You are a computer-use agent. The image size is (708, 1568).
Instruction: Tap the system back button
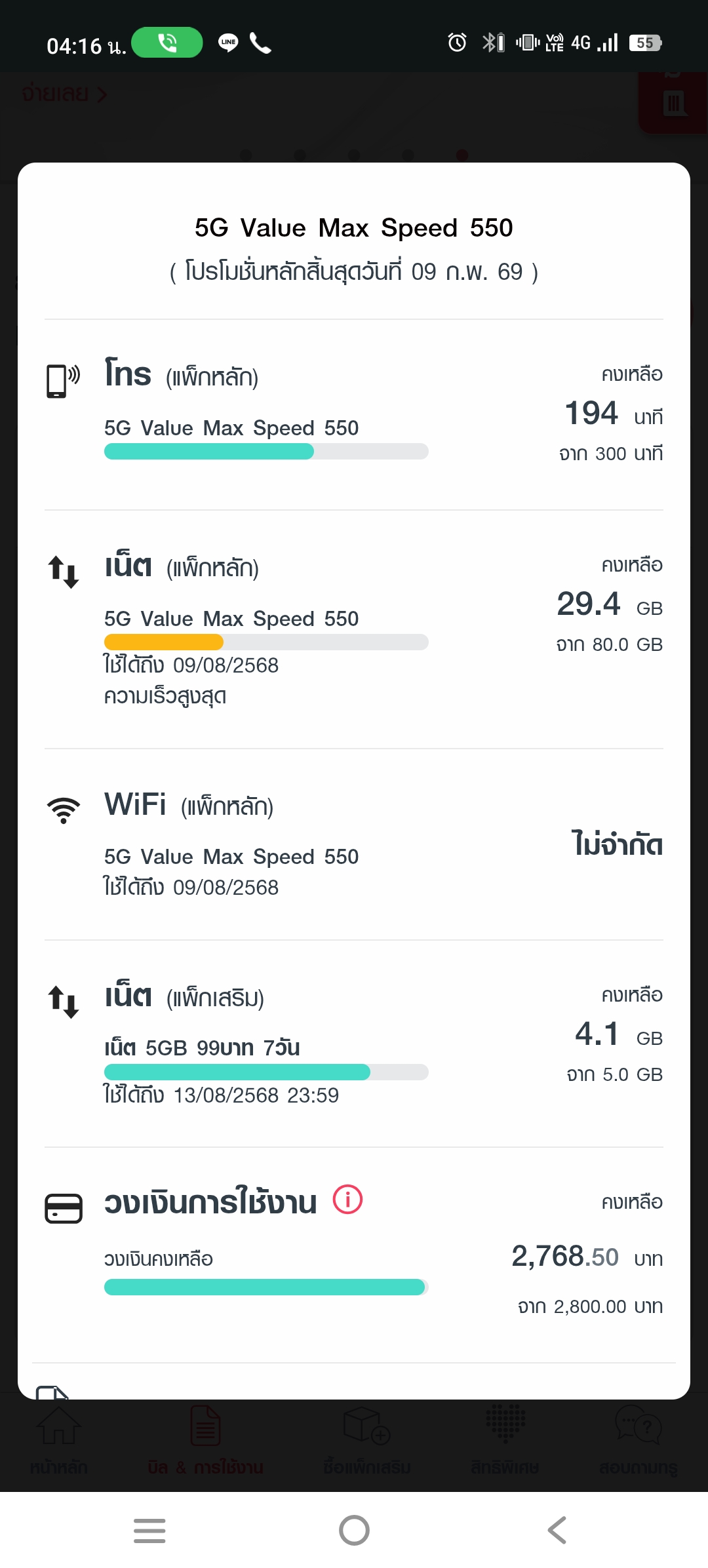(x=557, y=1531)
